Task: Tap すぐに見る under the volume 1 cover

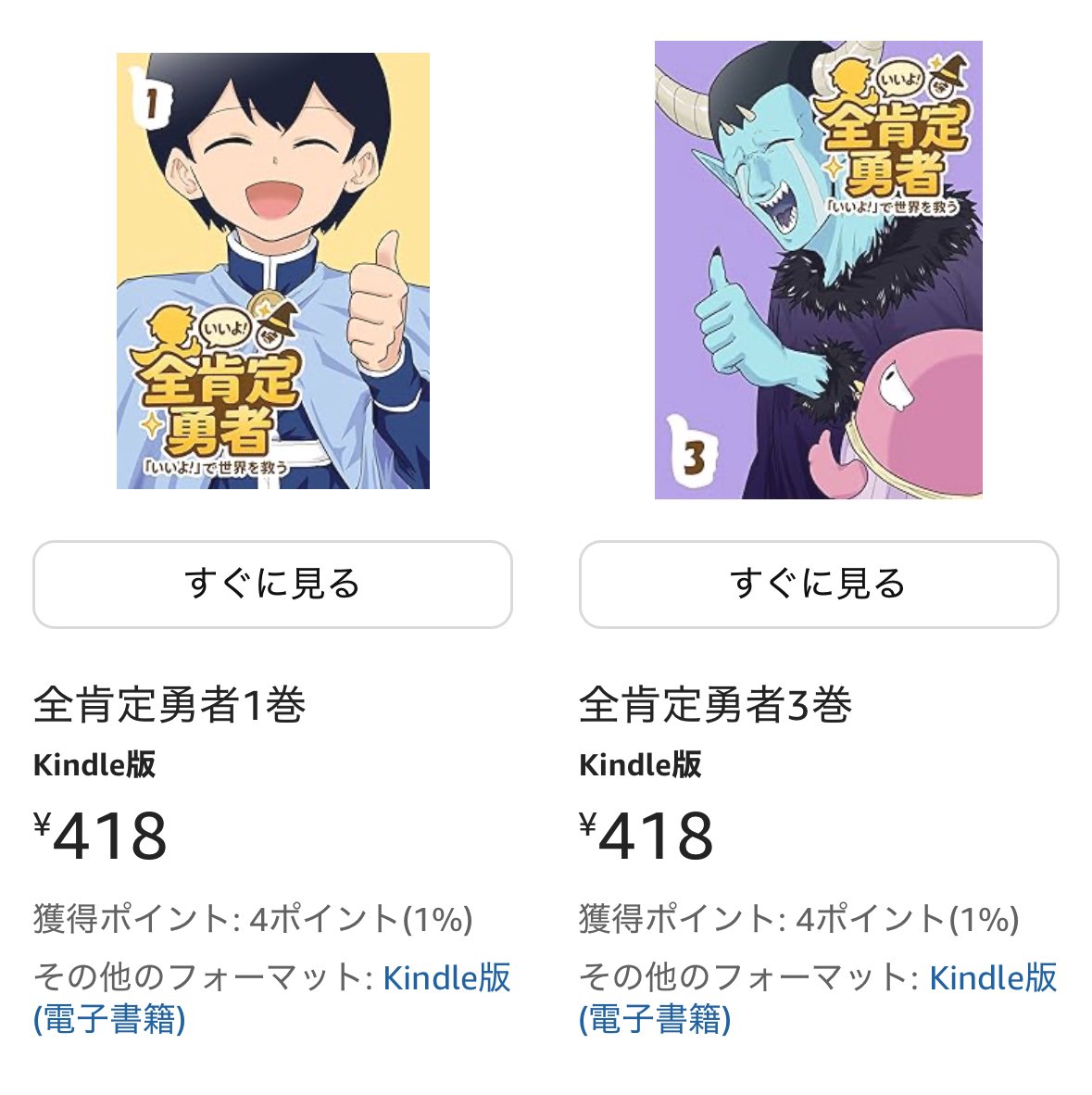Action: pyautogui.click(x=272, y=585)
